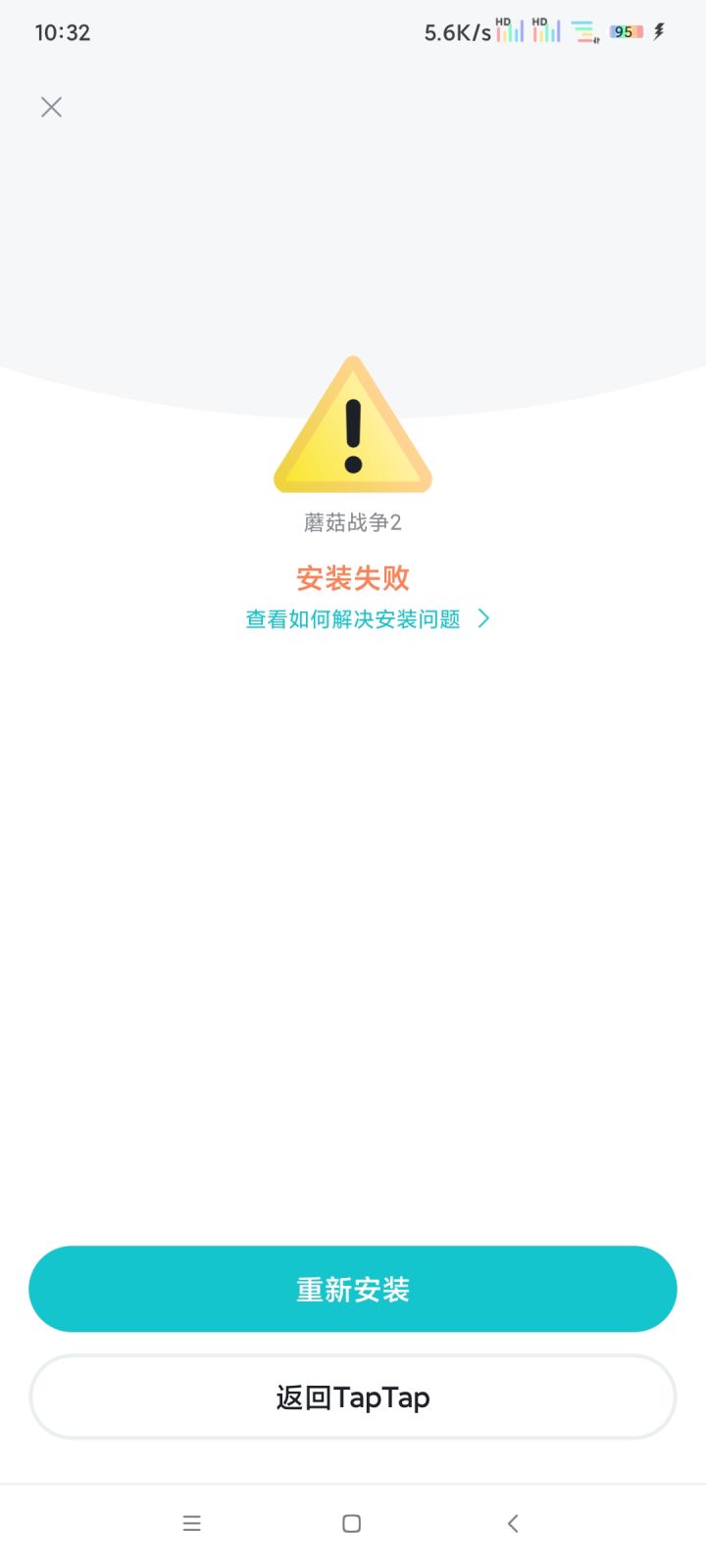706x1568 pixels.
Task: Tap the 蘑菇战争2 app name label
Action: click(x=351, y=522)
